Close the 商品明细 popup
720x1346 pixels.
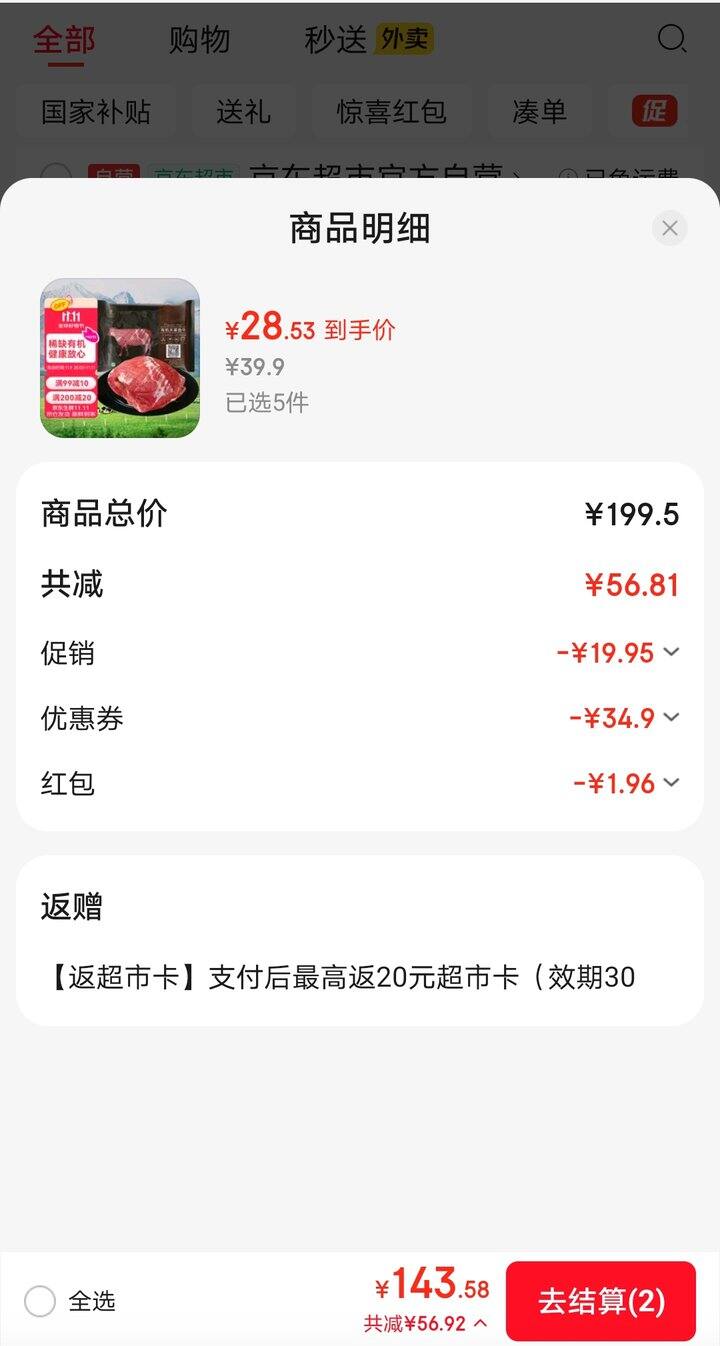pos(669,228)
